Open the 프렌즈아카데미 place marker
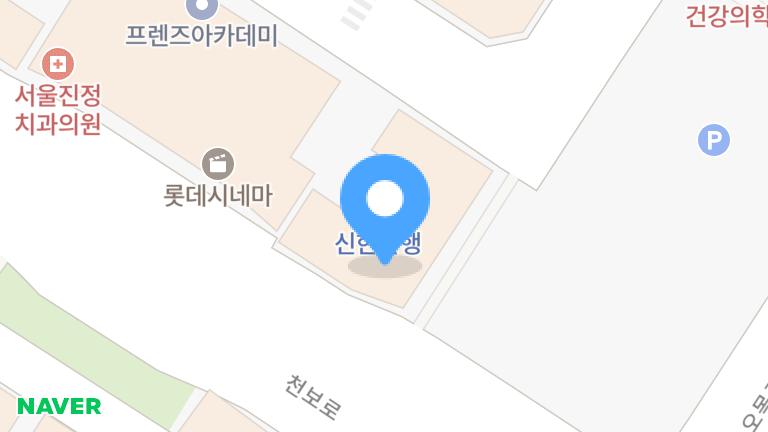This screenshot has width=768, height=432. pyautogui.click(x=202, y=9)
